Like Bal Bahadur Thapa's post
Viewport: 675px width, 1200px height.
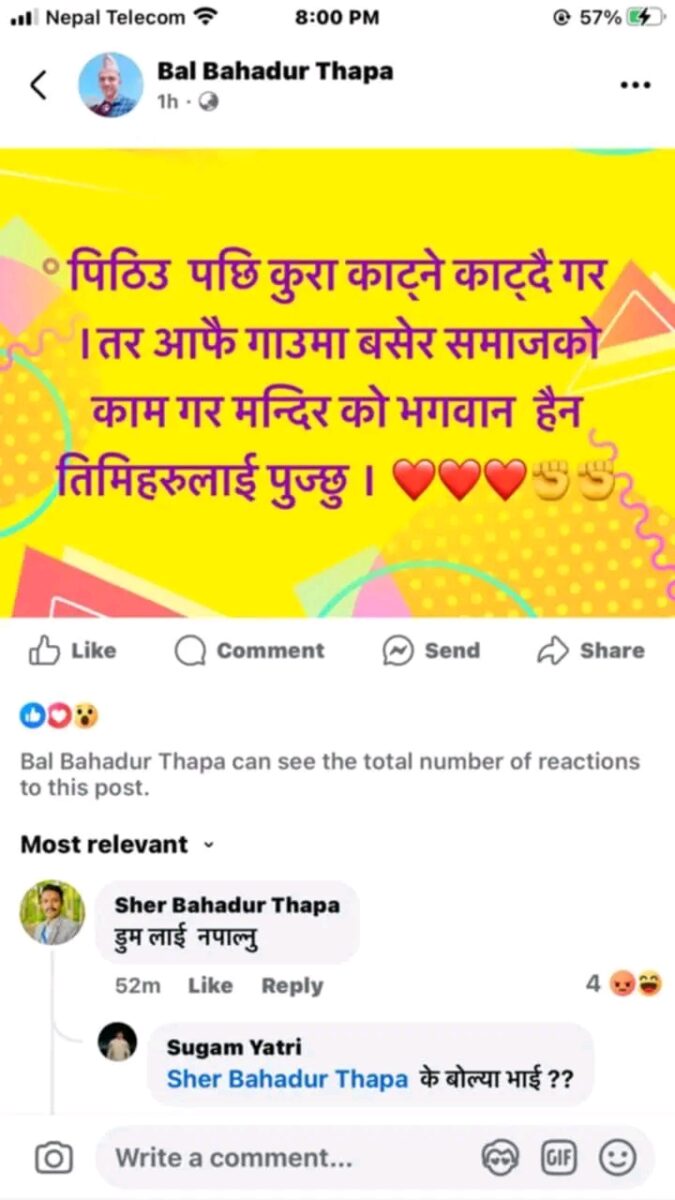(x=73, y=651)
